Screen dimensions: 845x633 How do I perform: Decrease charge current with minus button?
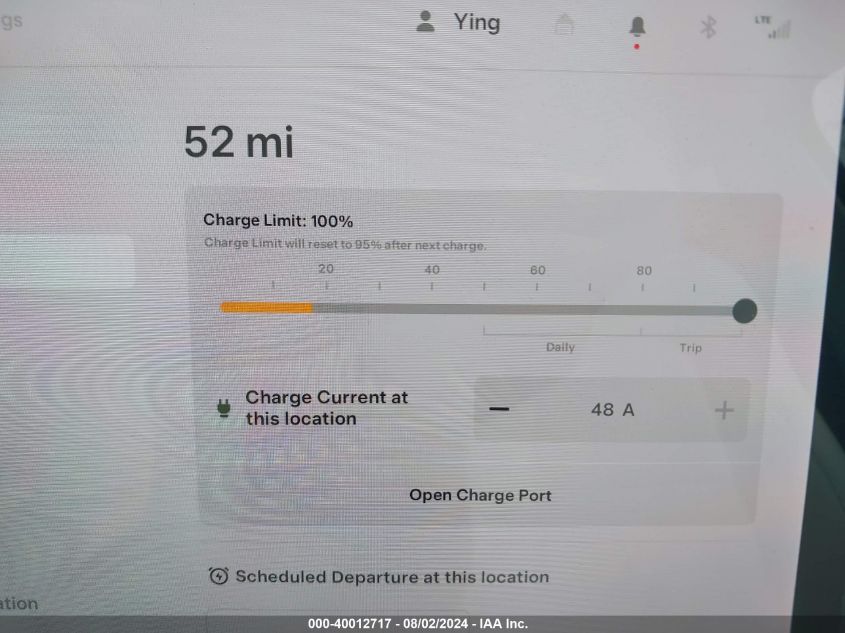point(499,409)
